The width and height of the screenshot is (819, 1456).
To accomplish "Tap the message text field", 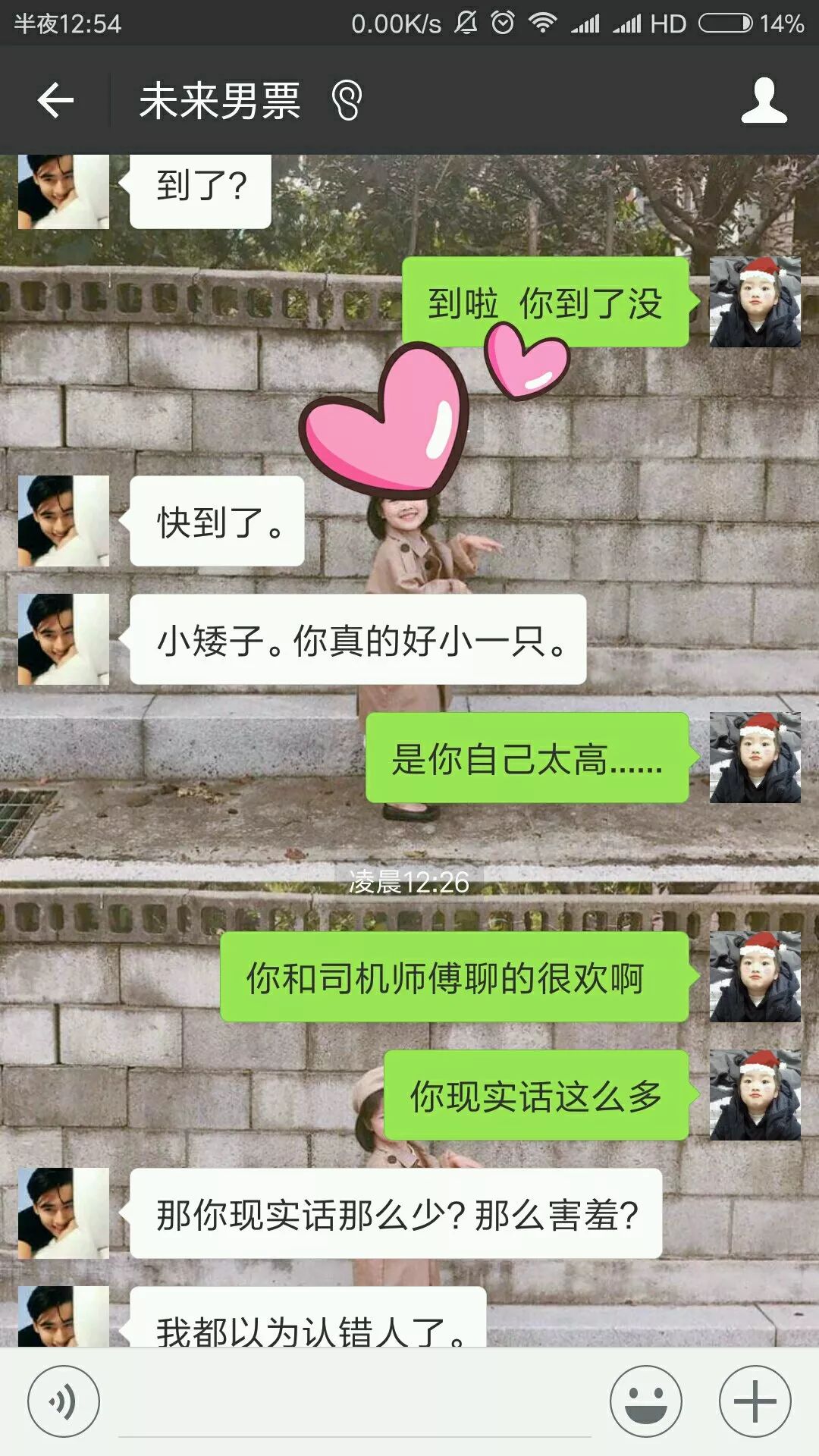I will pos(354,1403).
